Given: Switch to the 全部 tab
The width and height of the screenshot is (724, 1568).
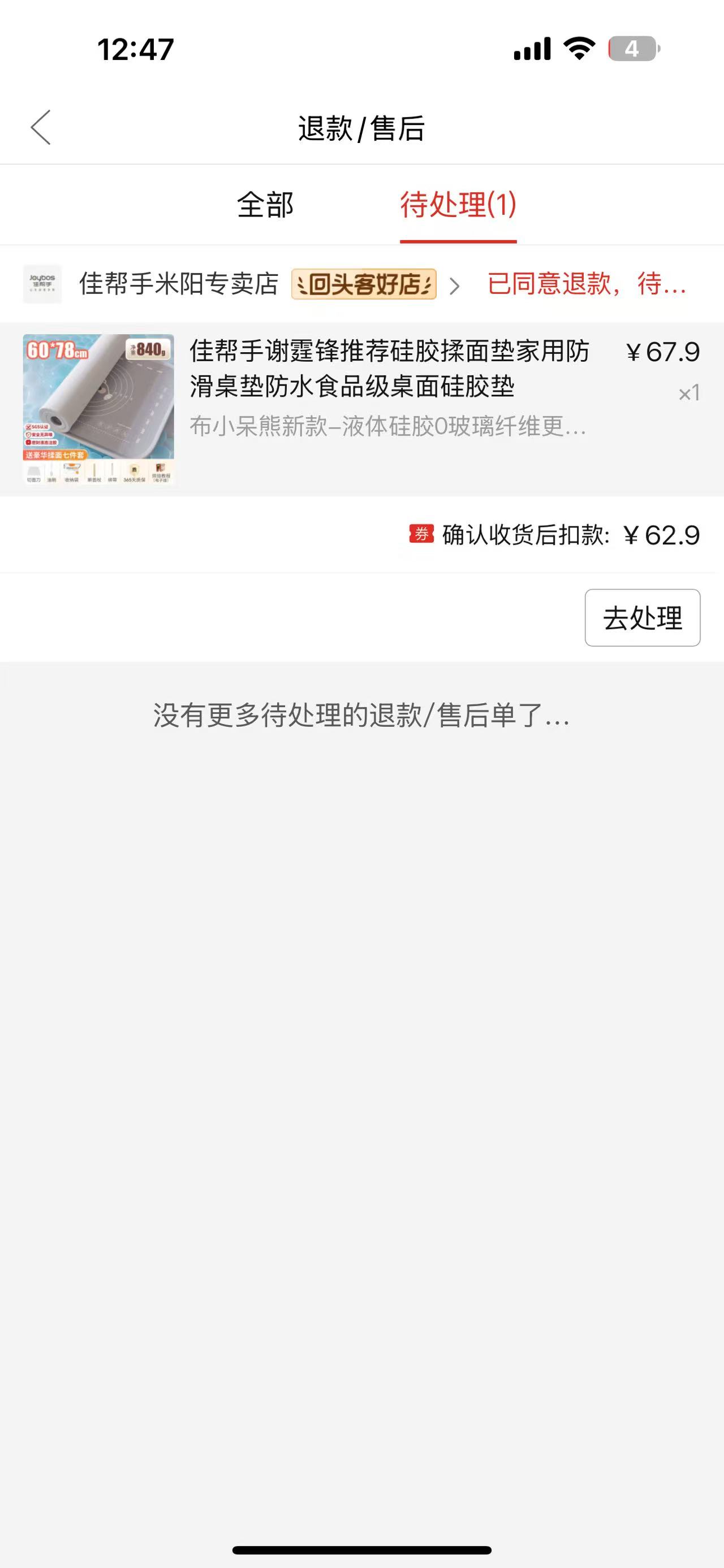Looking at the screenshot, I should click(x=265, y=205).
